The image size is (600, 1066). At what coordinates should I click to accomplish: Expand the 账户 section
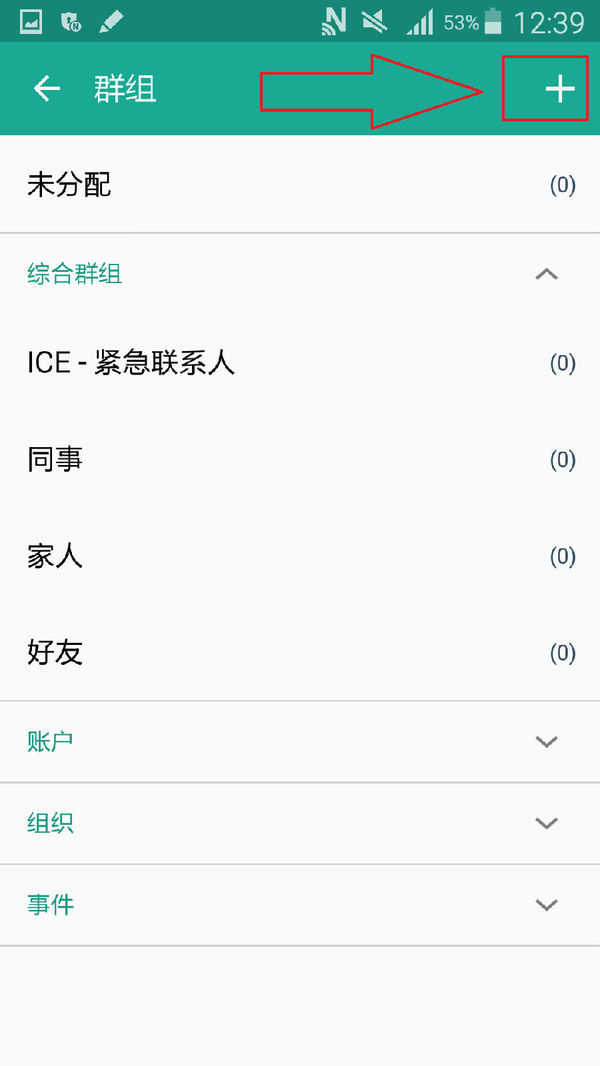tap(300, 741)
